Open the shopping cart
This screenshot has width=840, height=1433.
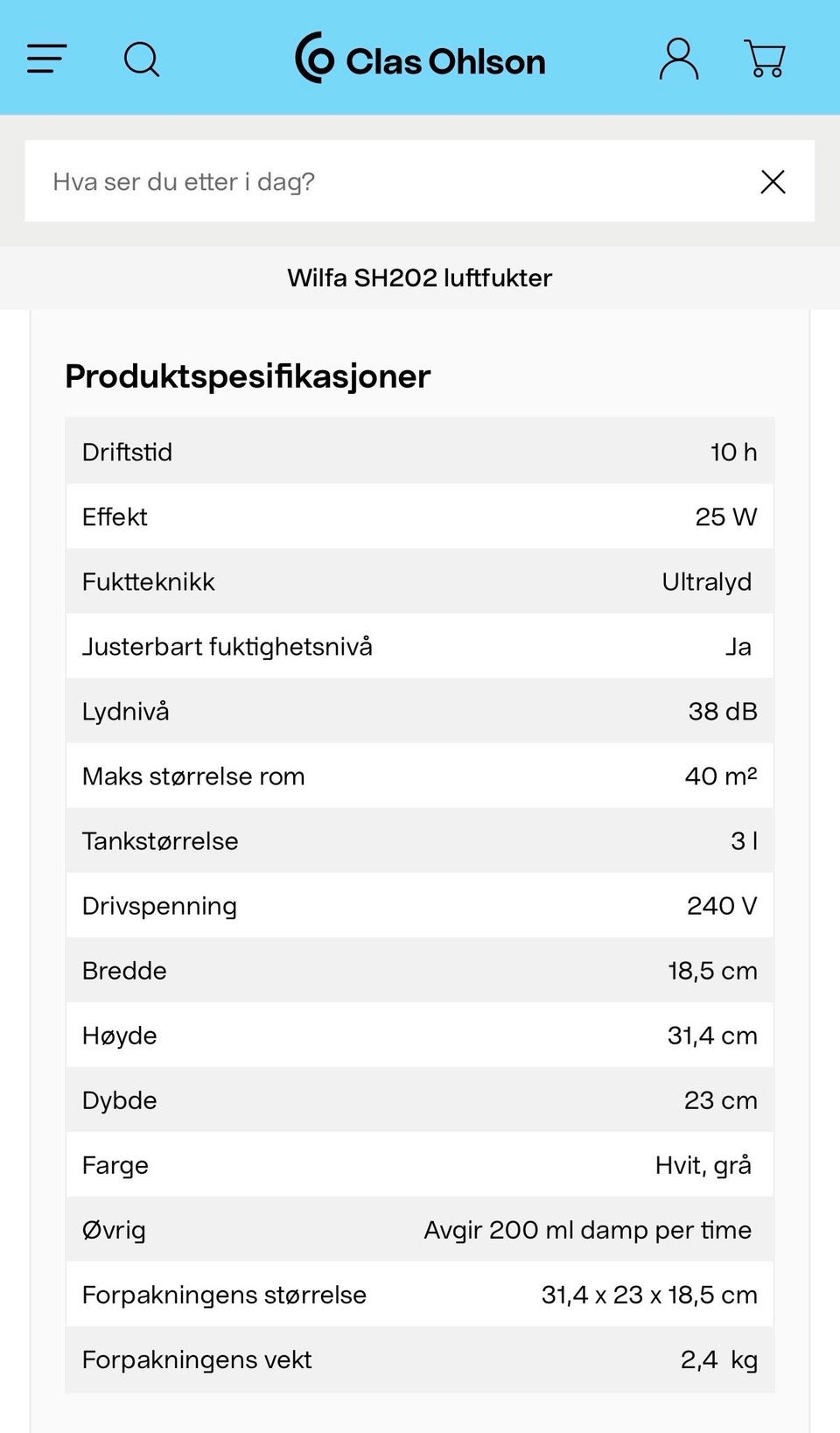click(x=765, y=59)
